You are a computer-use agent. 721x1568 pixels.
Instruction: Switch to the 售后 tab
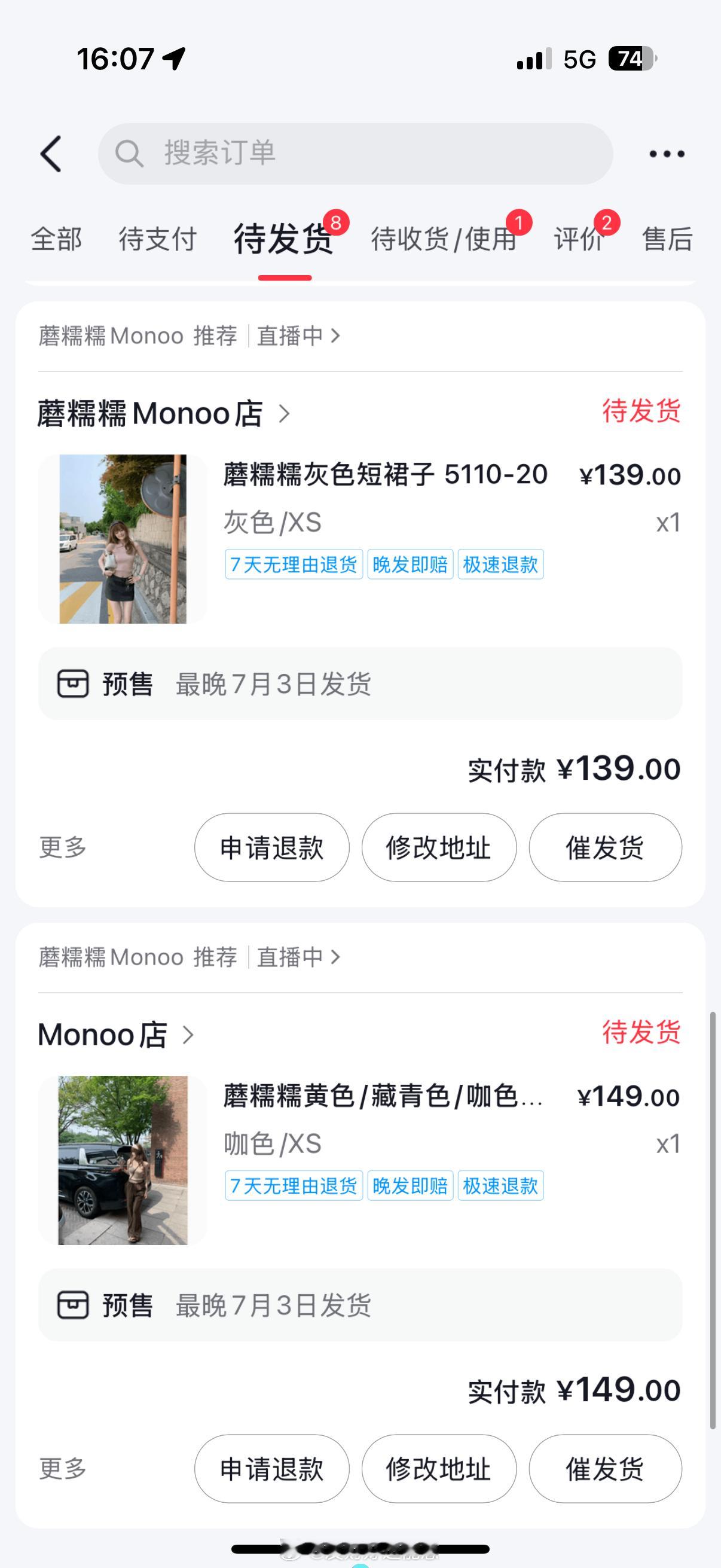pyautogui.click(x=667, y=239)
